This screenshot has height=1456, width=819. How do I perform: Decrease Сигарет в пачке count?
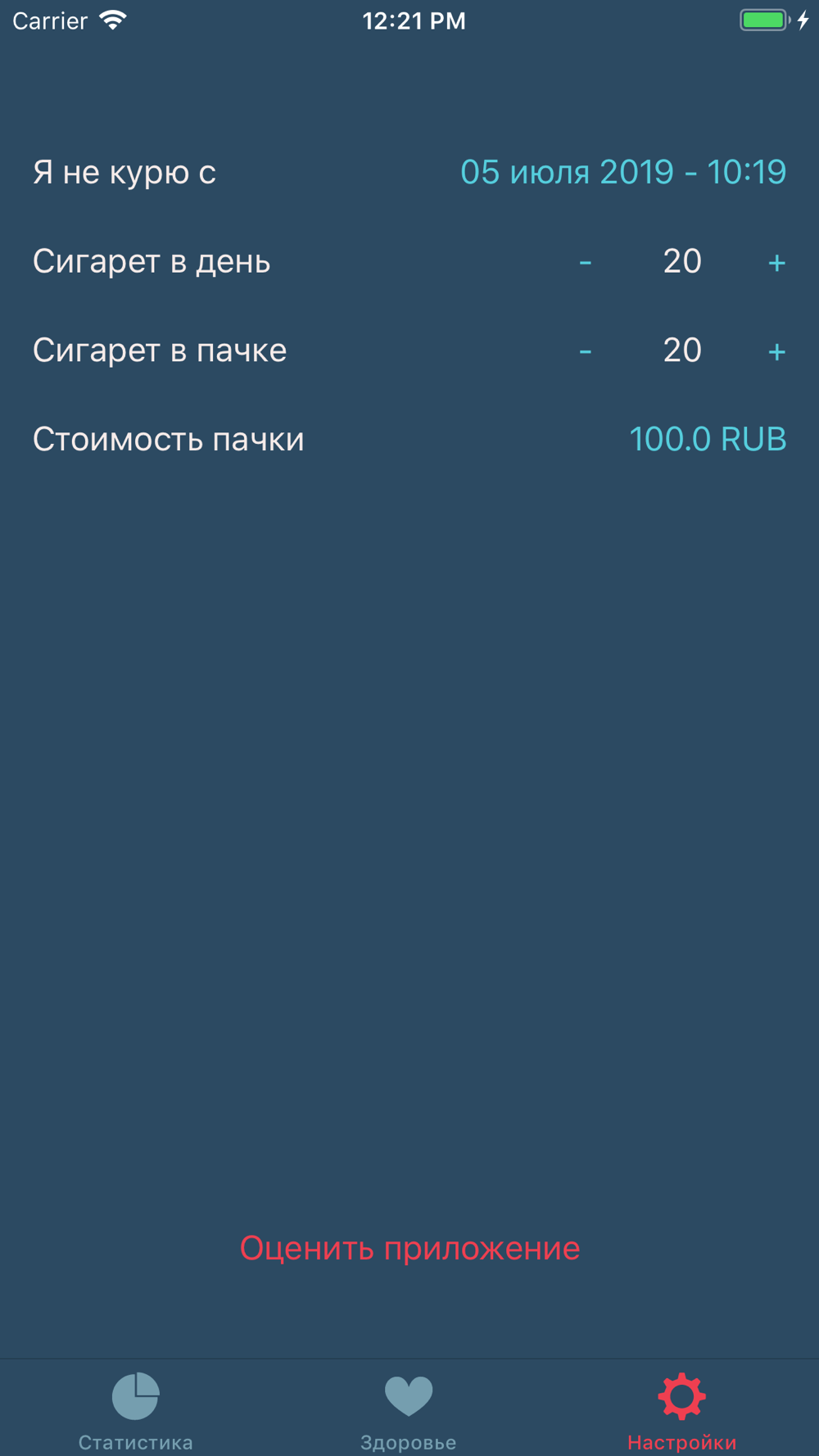(585, 351)
